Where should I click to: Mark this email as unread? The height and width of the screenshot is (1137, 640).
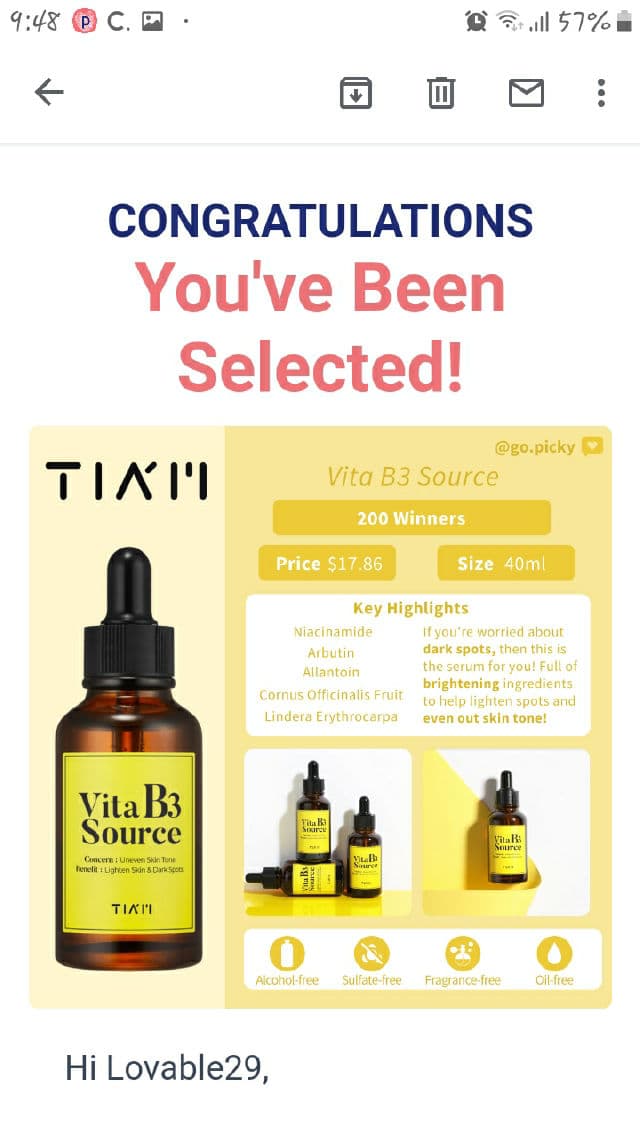(x=526, y=93)
